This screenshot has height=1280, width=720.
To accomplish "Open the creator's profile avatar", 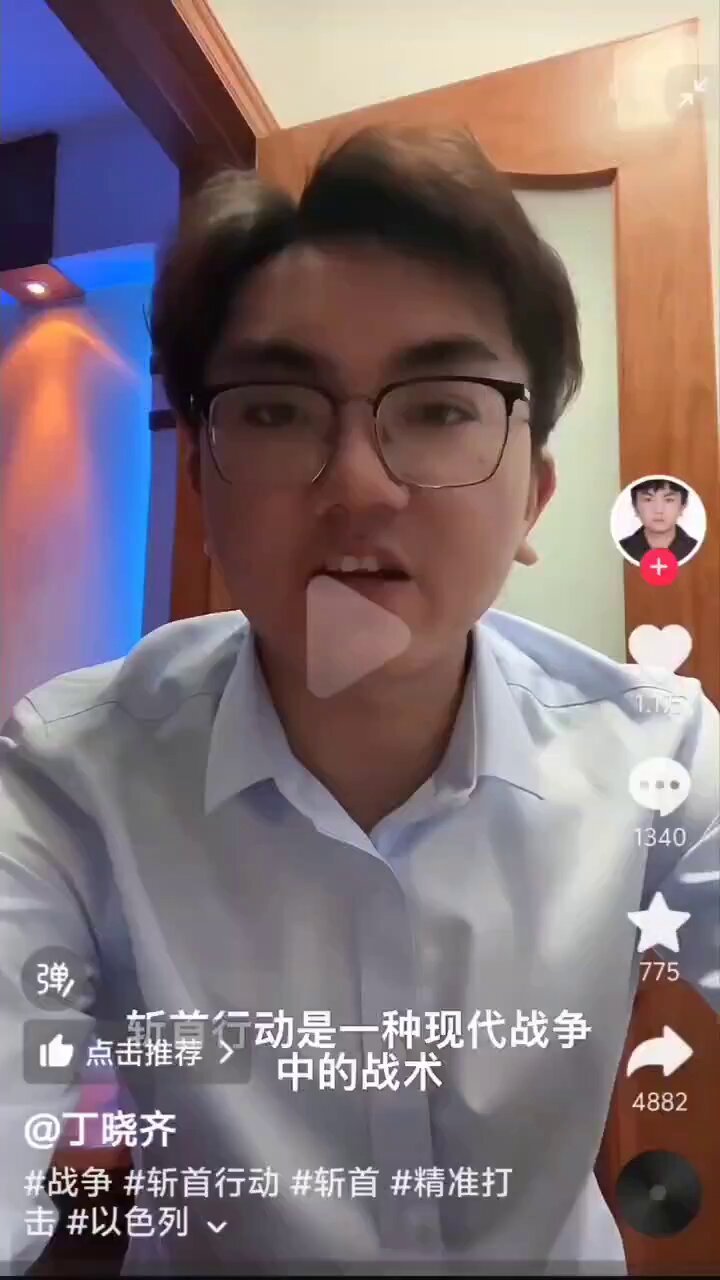I will (658, 522).
